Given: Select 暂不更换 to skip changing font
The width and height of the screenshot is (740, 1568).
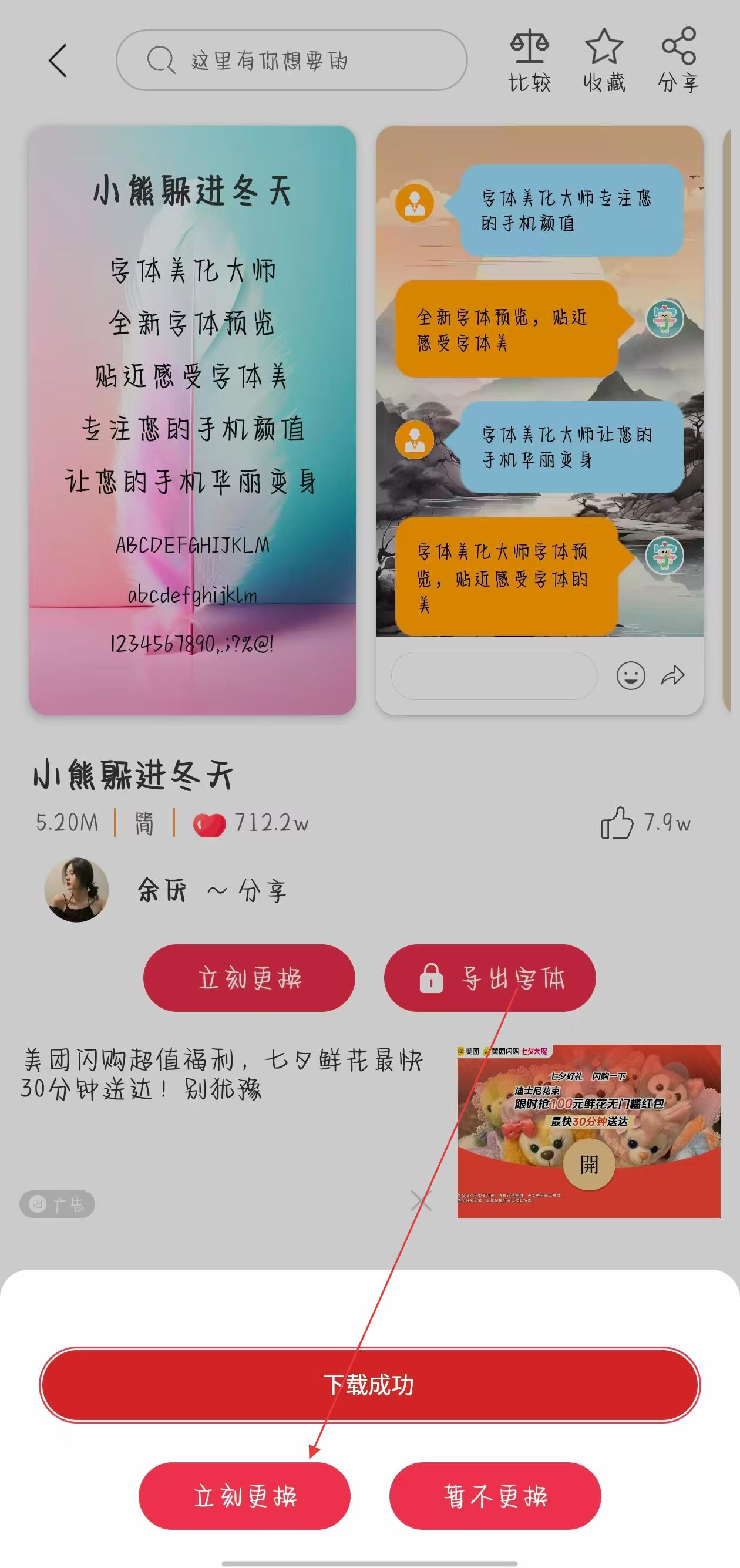Looking at the screenshot, I should tap(495, 1496).
